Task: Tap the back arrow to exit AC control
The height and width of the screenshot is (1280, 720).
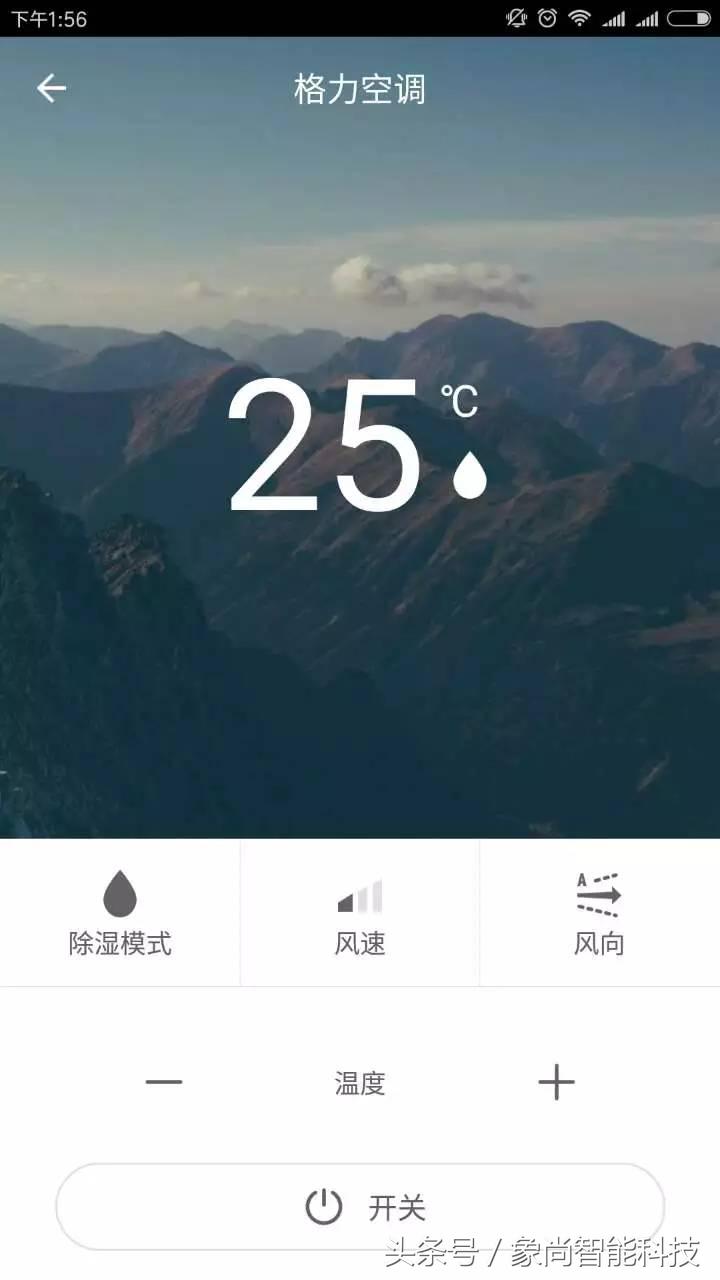Action: click(52, 88)
